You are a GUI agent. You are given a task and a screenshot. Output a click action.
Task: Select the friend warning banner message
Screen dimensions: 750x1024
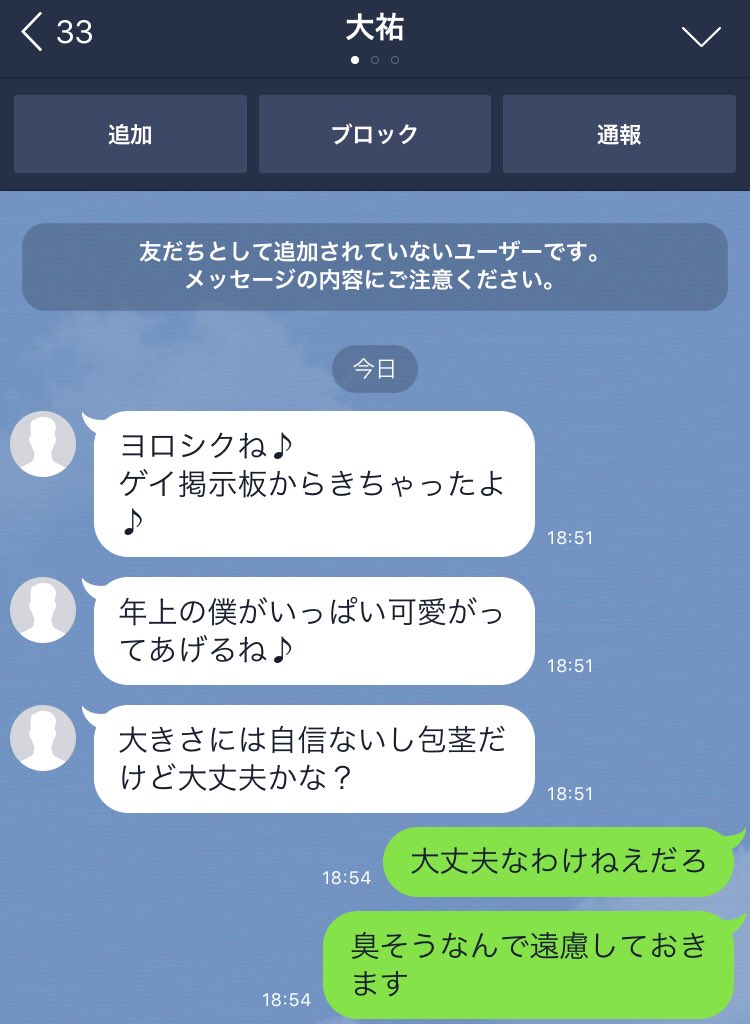tap(375, 266)
